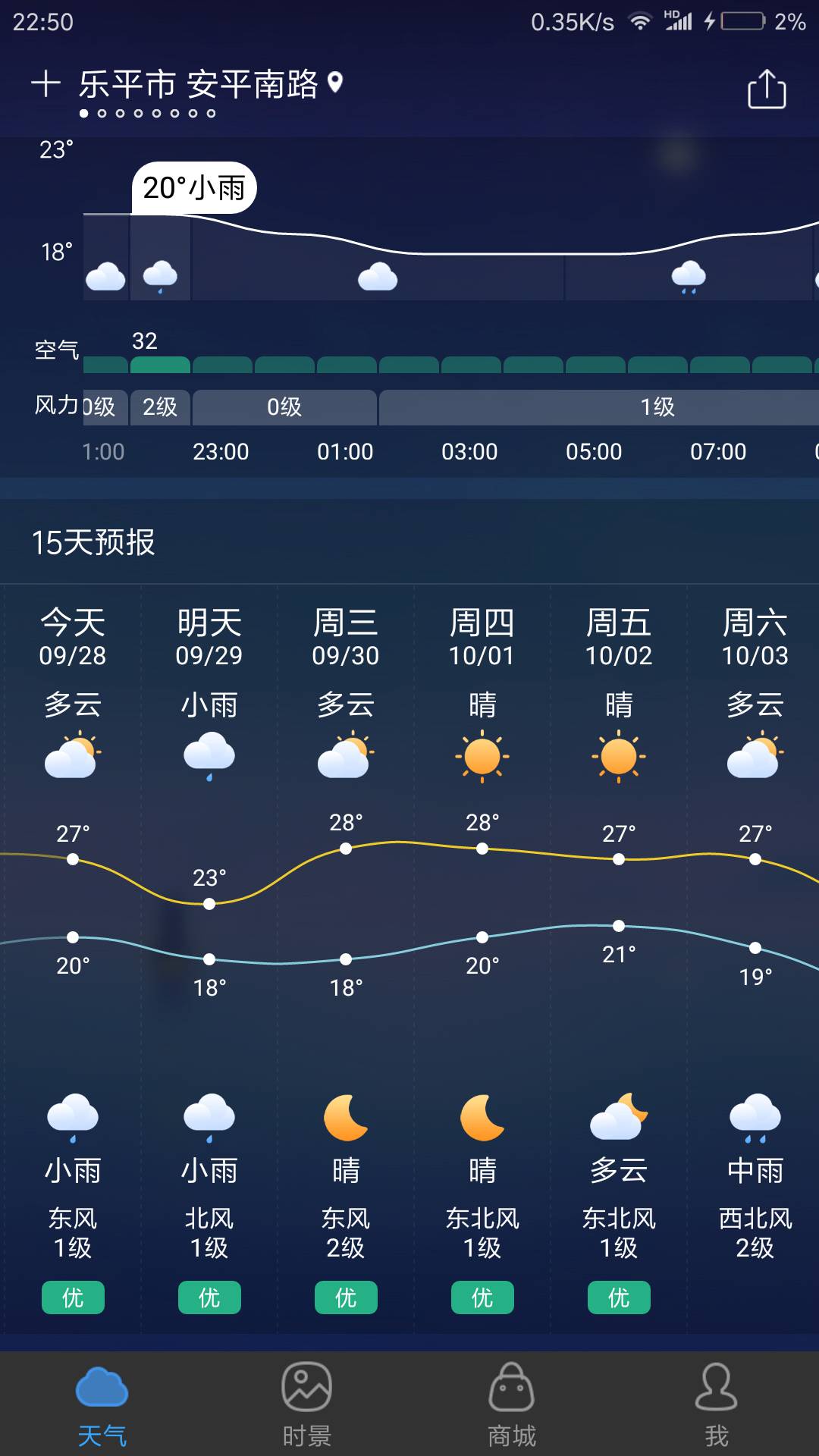The image size is (819, 1456).
Task: Switch to the 时景 tab
Action: [x=307, y=1403]
